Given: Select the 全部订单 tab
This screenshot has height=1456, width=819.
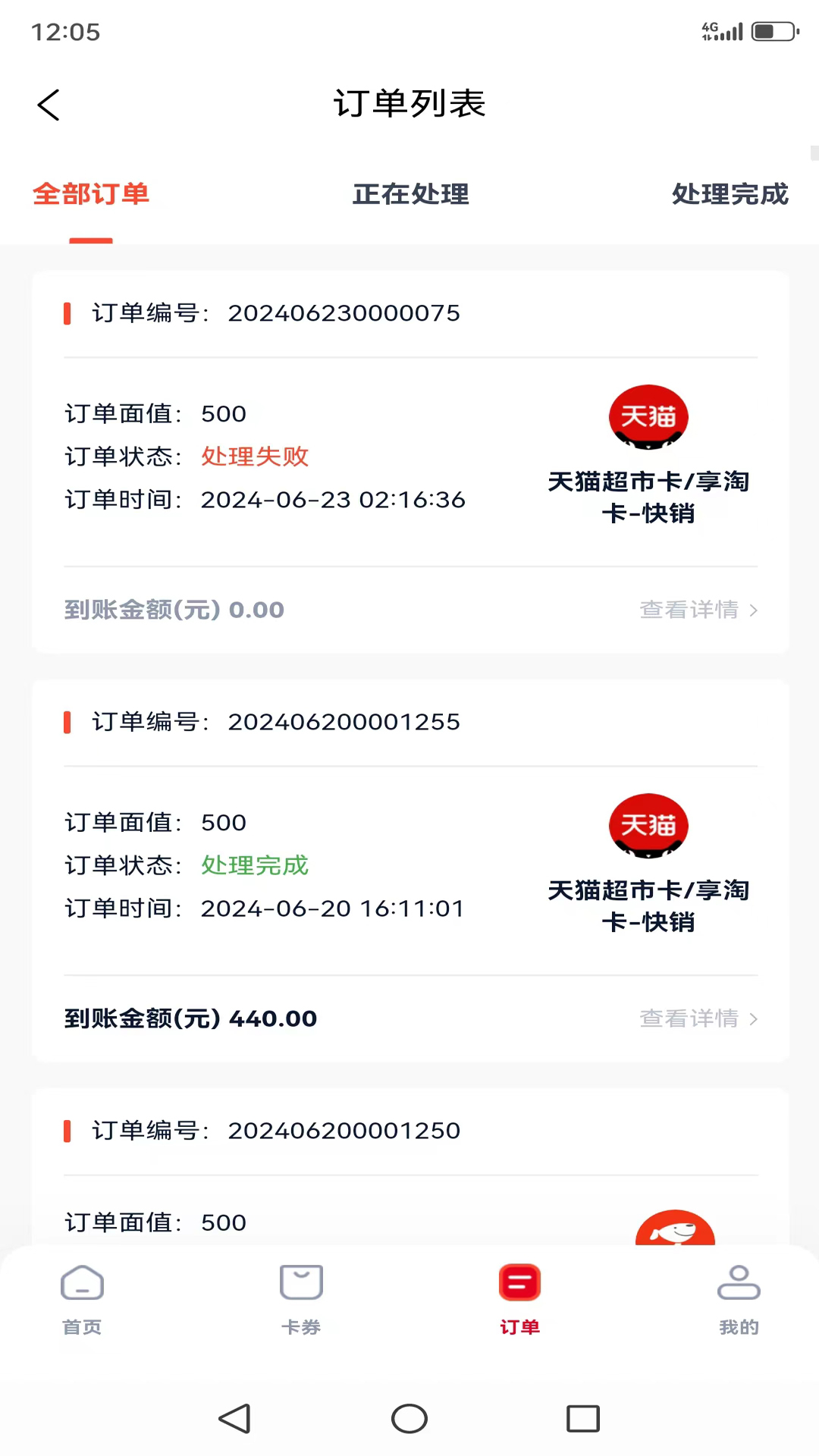Looking at the screenshot, I should (x=91, y=194).
